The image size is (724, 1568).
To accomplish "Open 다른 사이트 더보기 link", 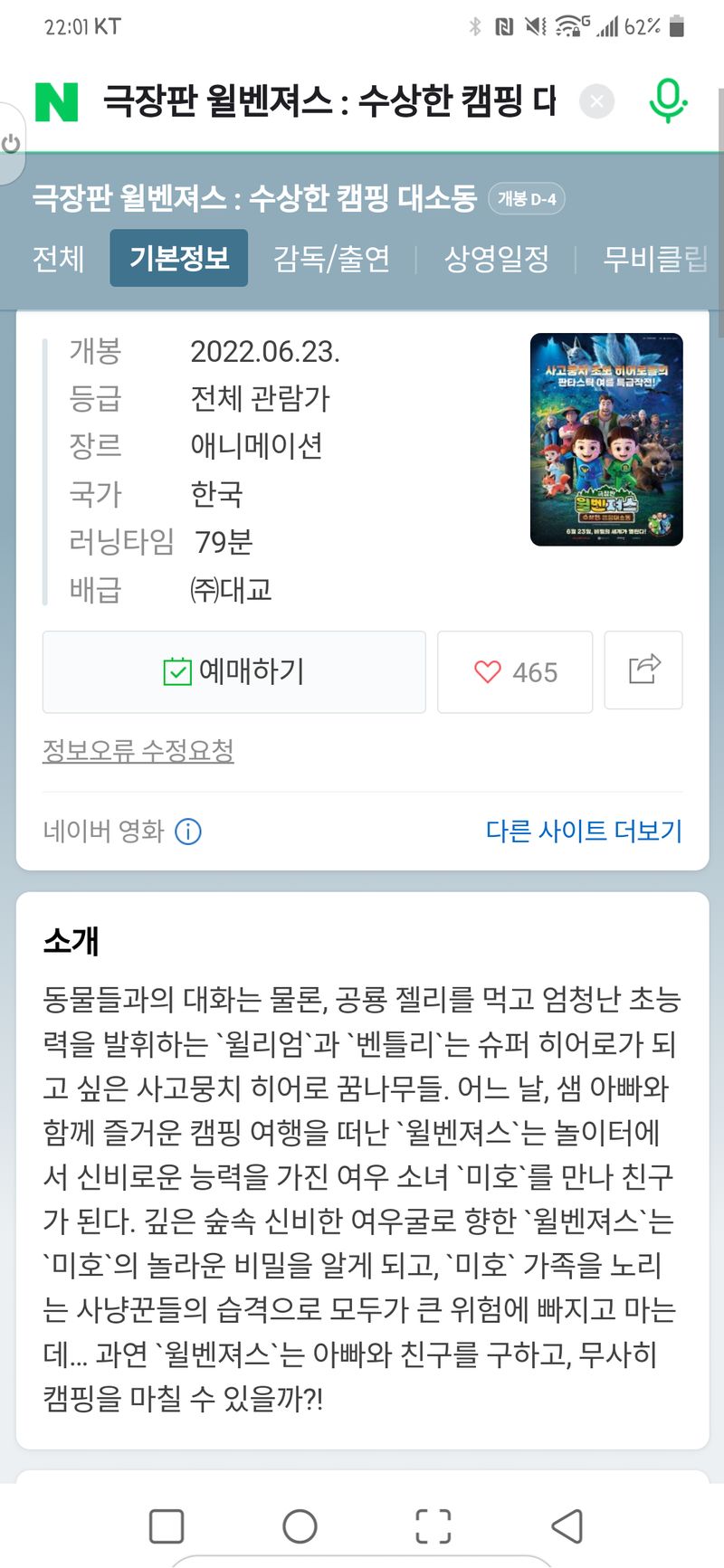I will (584, 831).
